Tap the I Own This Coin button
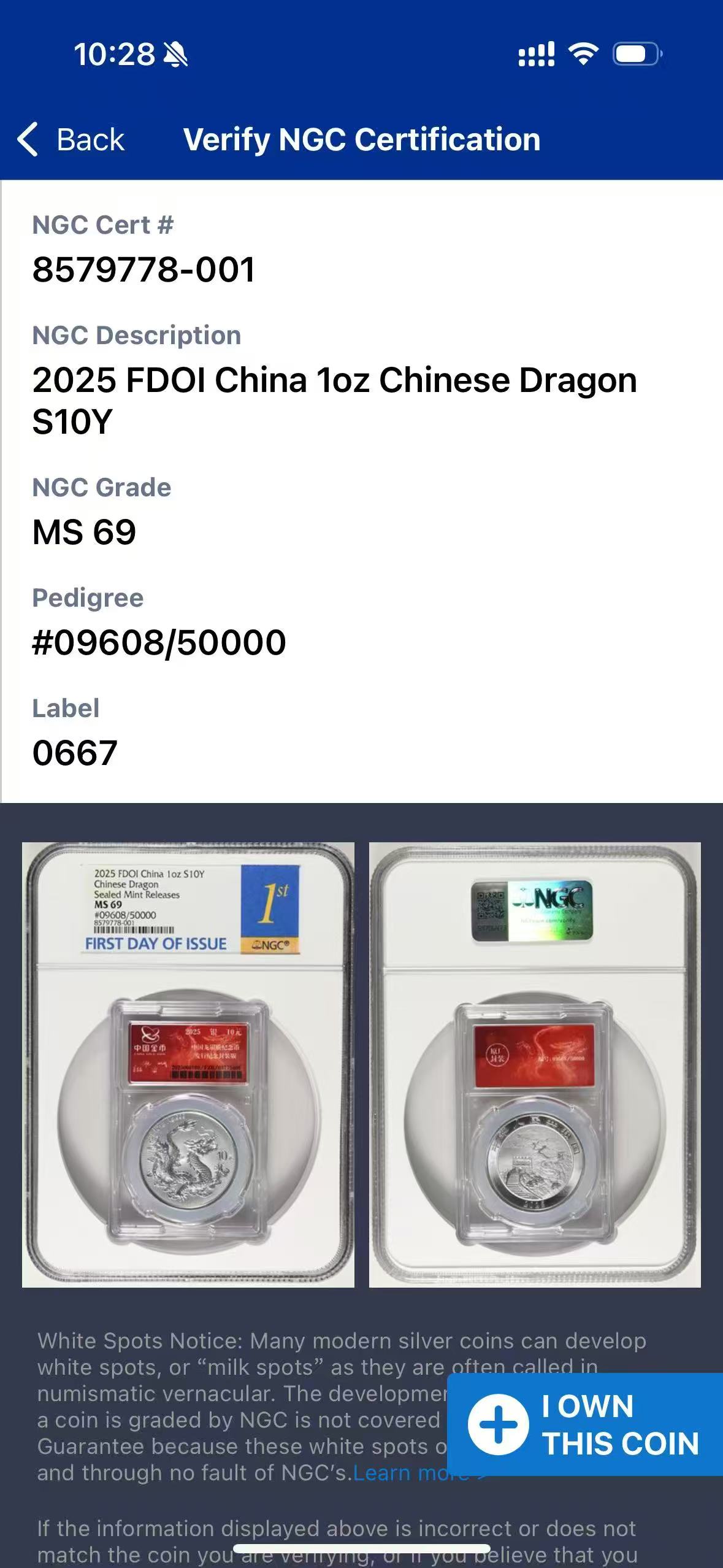 585,1424
